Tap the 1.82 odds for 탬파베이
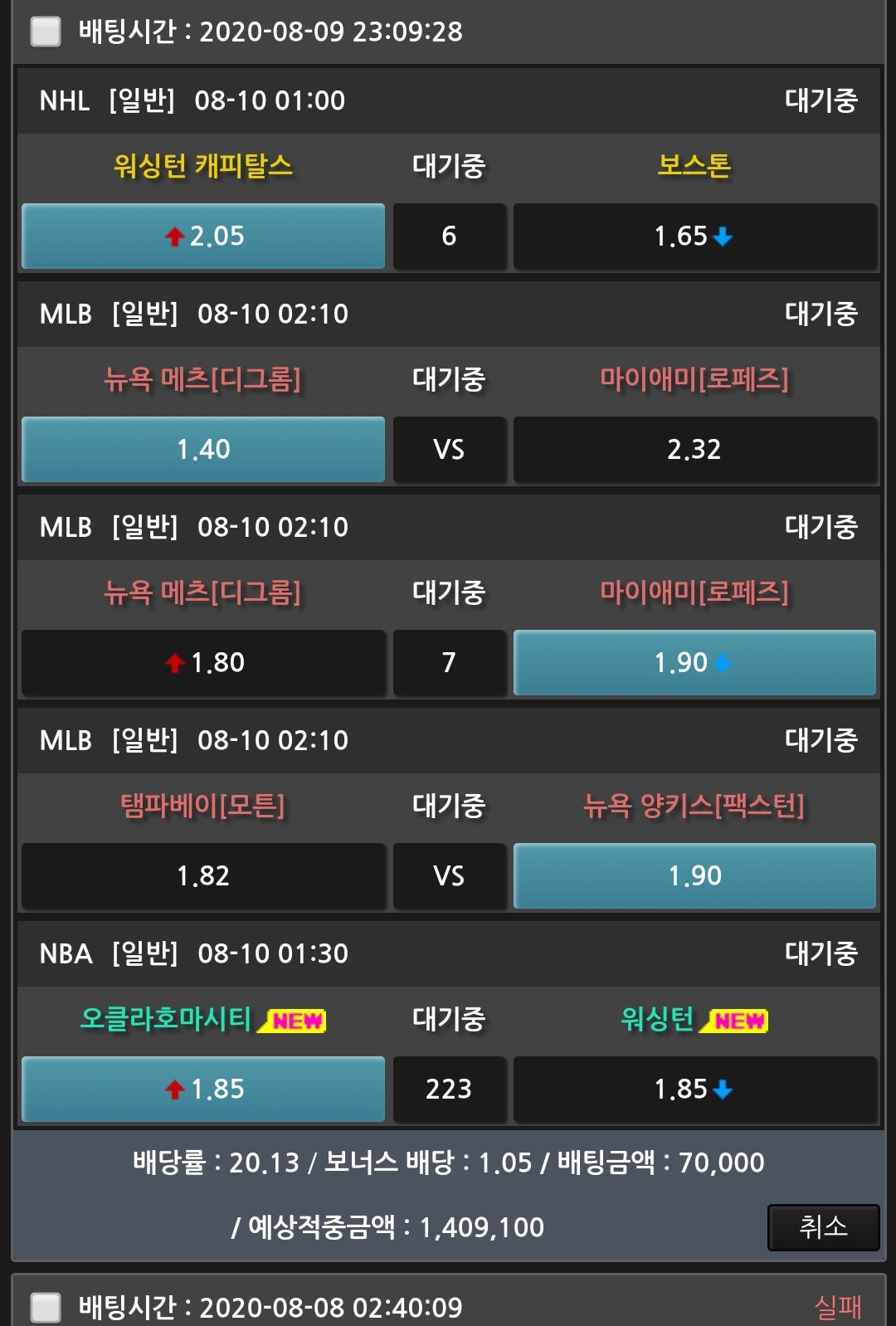 pos(203,876)
